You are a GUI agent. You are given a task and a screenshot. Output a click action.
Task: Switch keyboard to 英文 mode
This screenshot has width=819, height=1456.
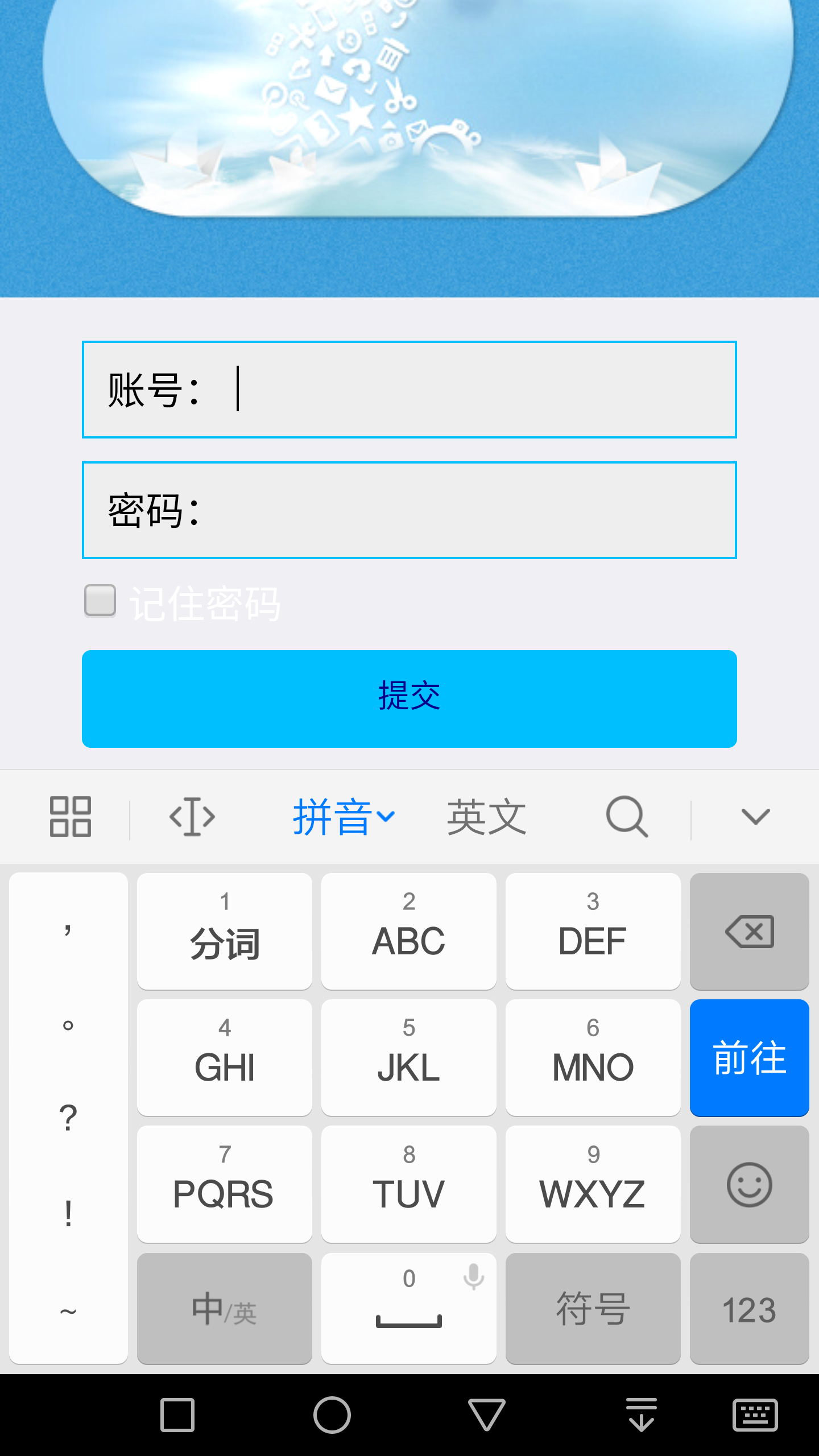tap(486, 817)
